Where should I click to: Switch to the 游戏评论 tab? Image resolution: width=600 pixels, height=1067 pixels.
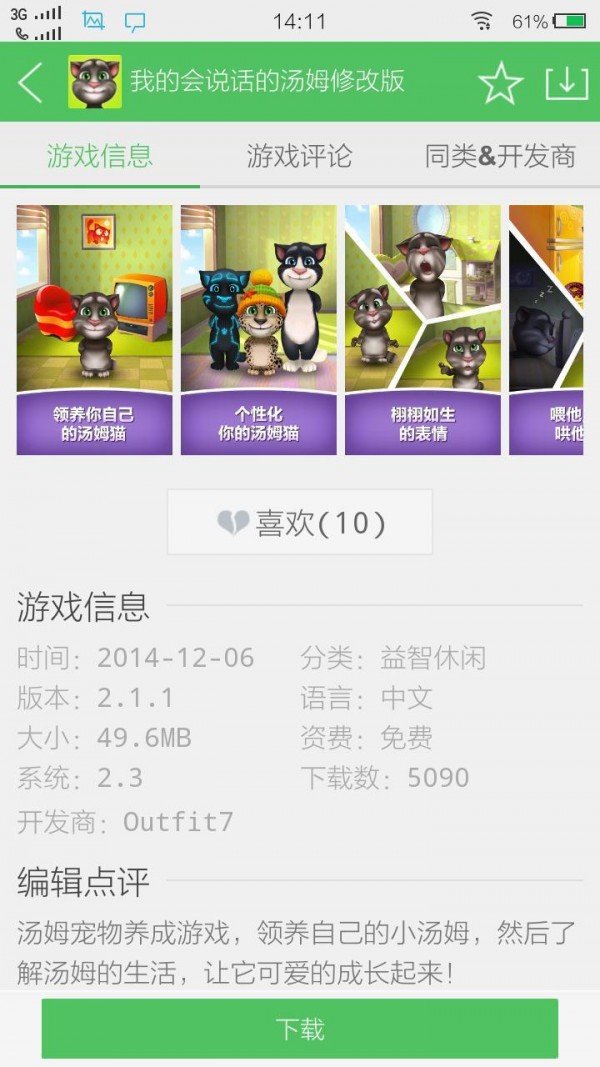click(300, 156)
